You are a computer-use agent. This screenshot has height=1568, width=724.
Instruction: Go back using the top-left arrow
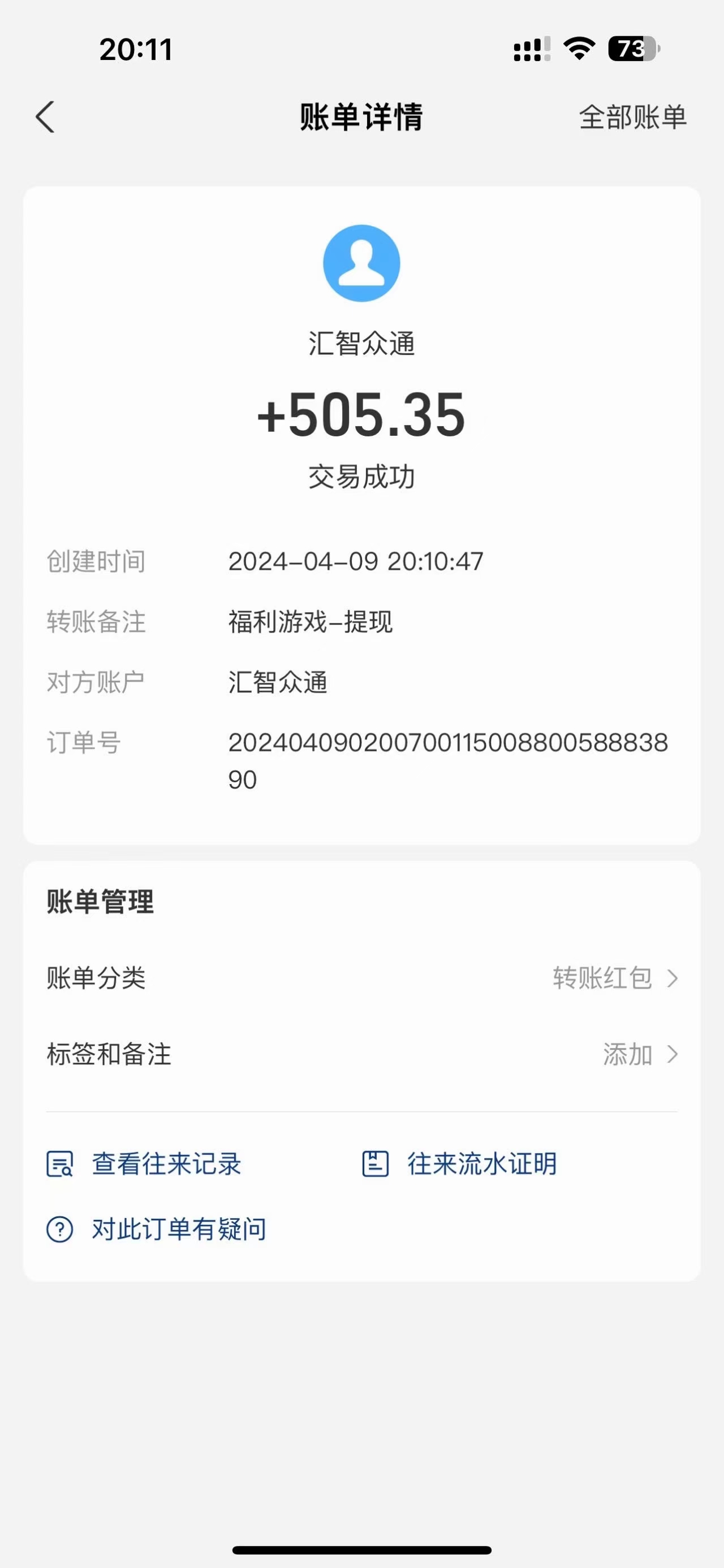coord(45,117)
